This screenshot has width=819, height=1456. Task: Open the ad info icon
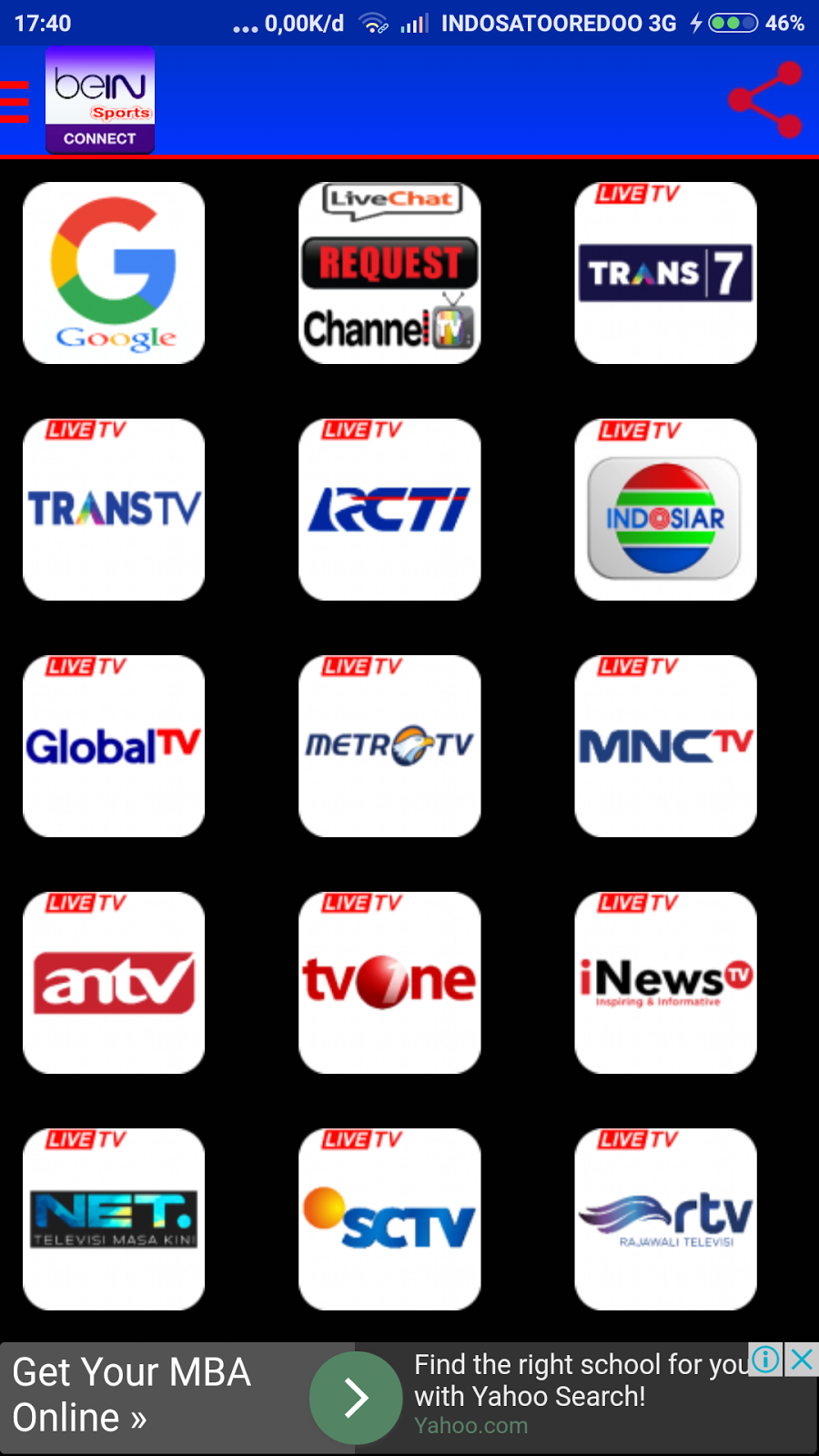tap(766, 1360)
